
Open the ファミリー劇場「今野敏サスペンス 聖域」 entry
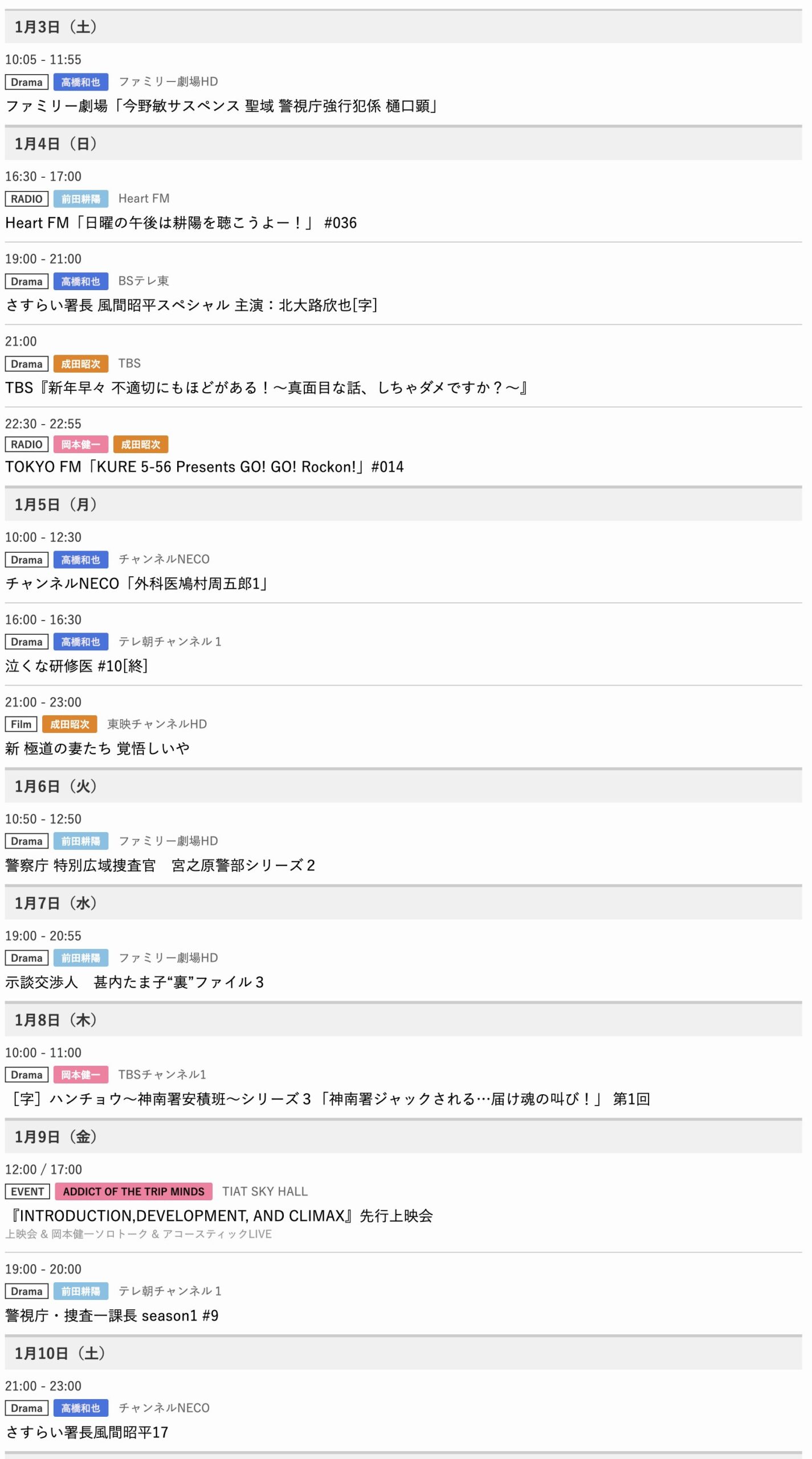point(221,106)
